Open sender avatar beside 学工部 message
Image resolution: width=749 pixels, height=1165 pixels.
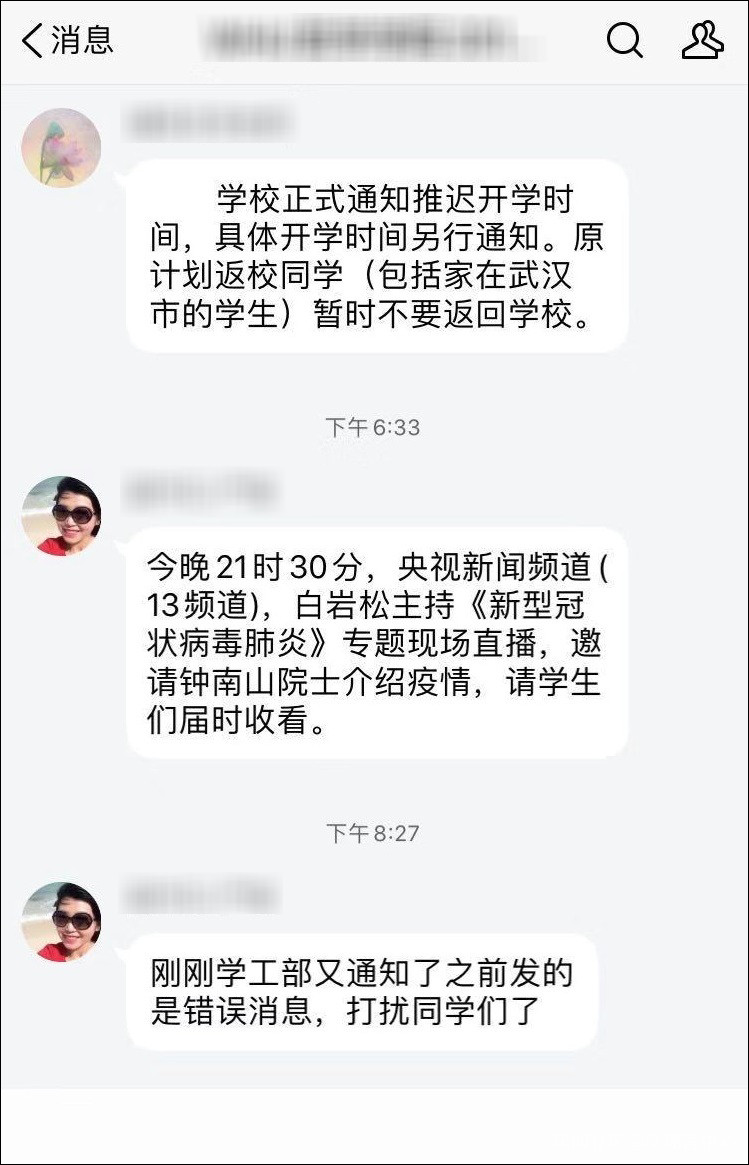pyautogui.click(x=61, y=922)
